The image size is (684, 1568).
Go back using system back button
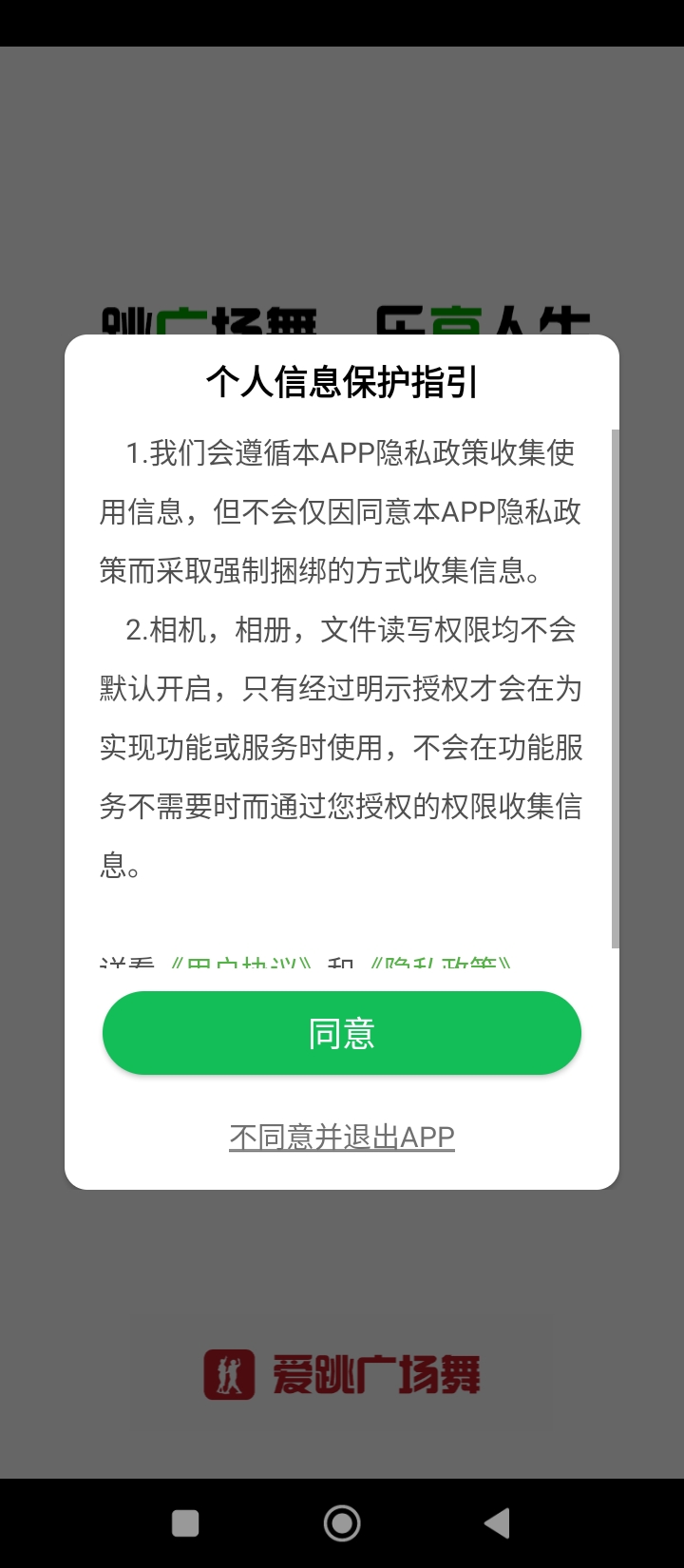pos(497,1523)
